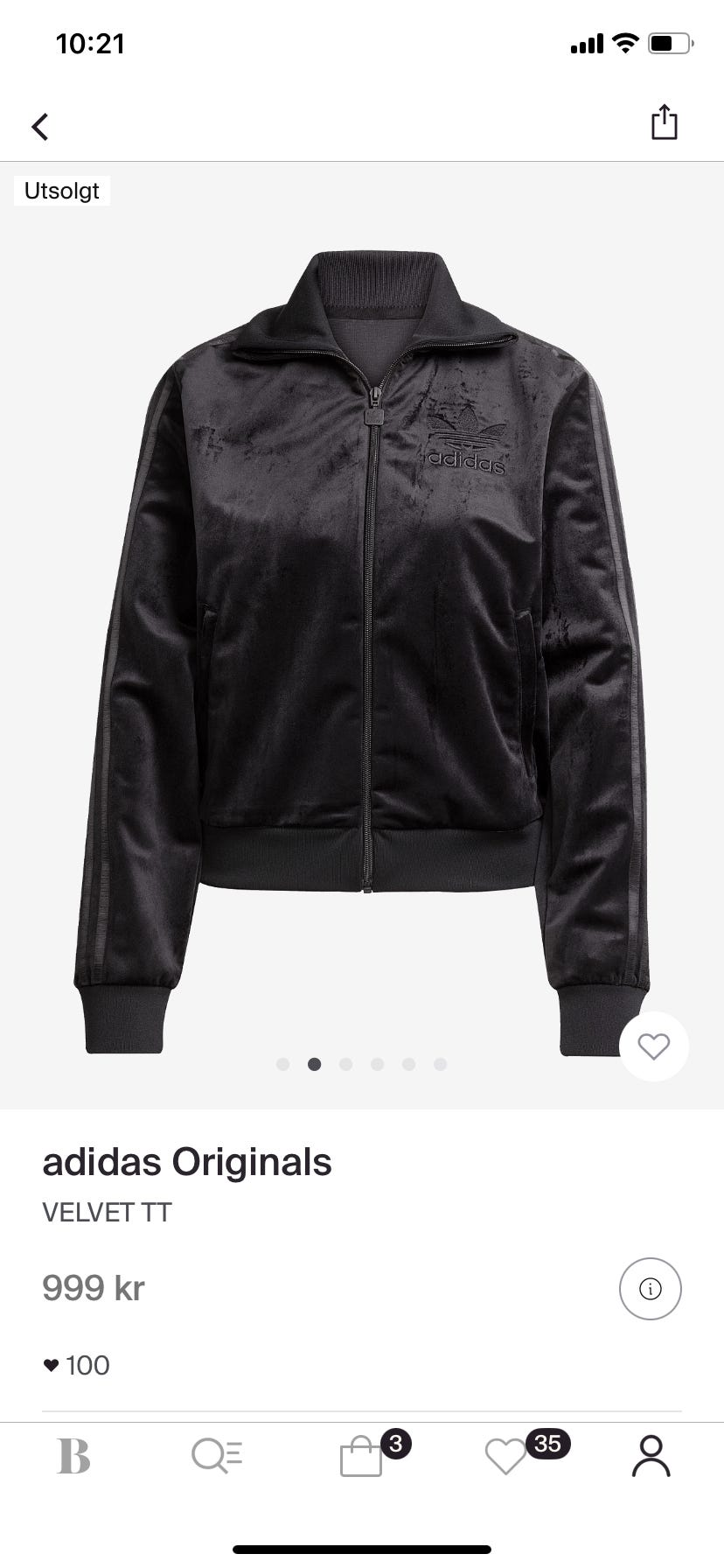Add the jacket to favorites with heart
Screen dimensions: 724x1568
(653, 1046)
